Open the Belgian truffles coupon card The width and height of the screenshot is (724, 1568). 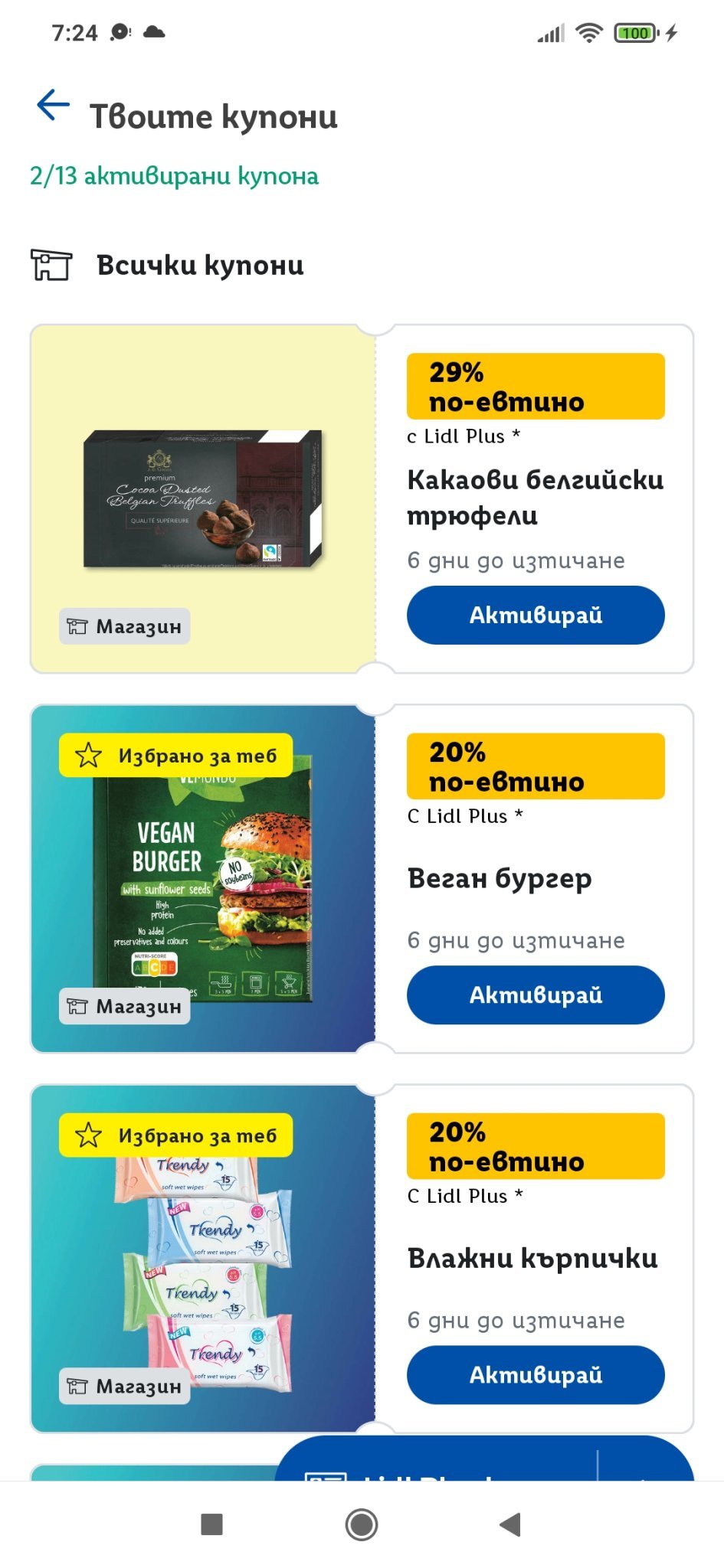[203, 499]
